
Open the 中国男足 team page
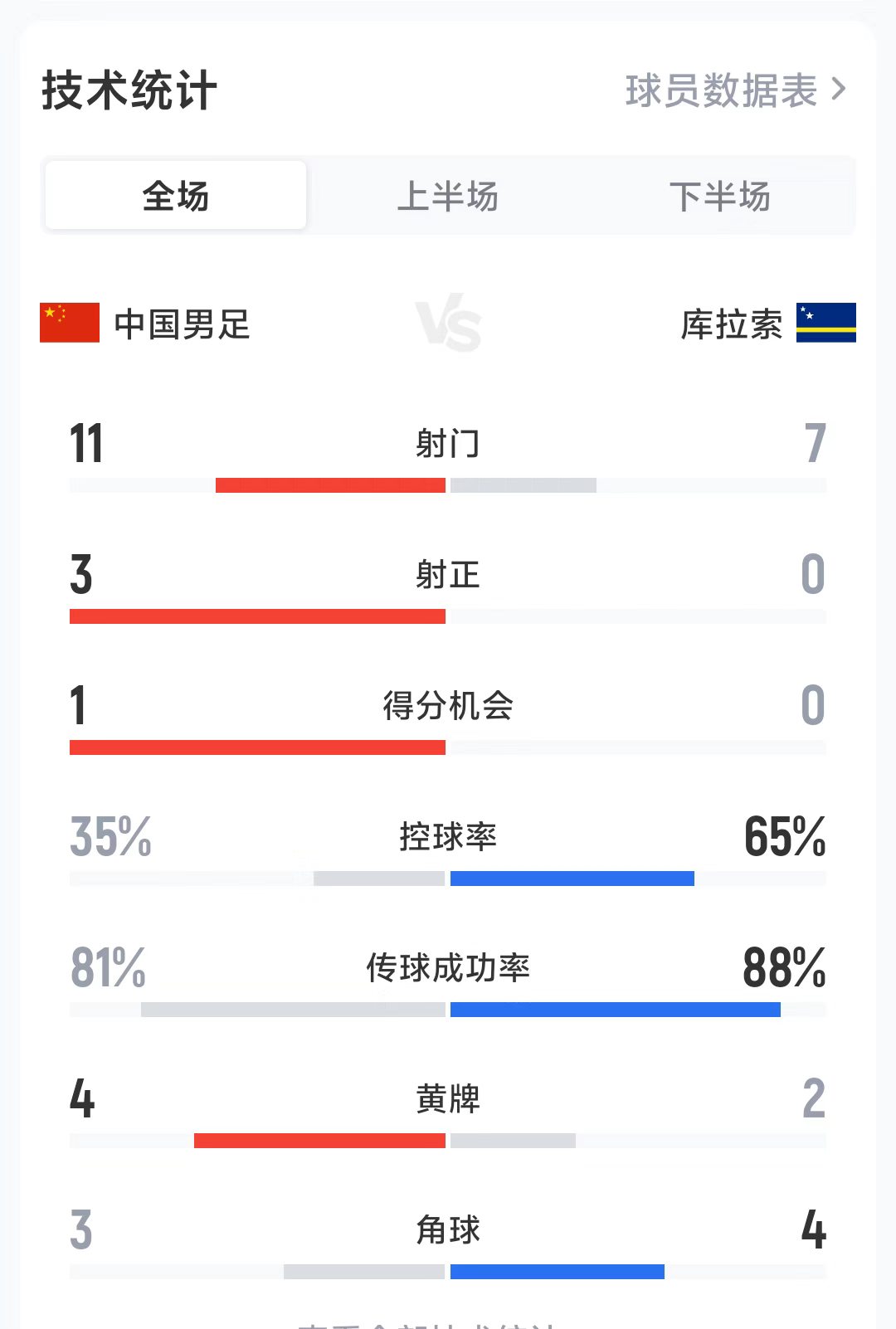(181, 324)
